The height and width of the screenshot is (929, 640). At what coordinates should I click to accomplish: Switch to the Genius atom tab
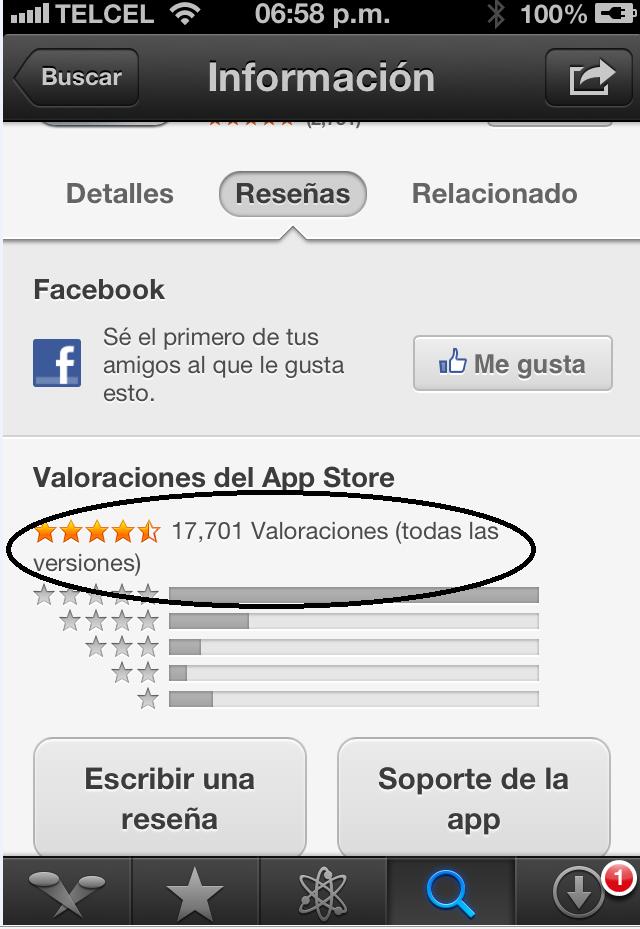click(322, 891)
